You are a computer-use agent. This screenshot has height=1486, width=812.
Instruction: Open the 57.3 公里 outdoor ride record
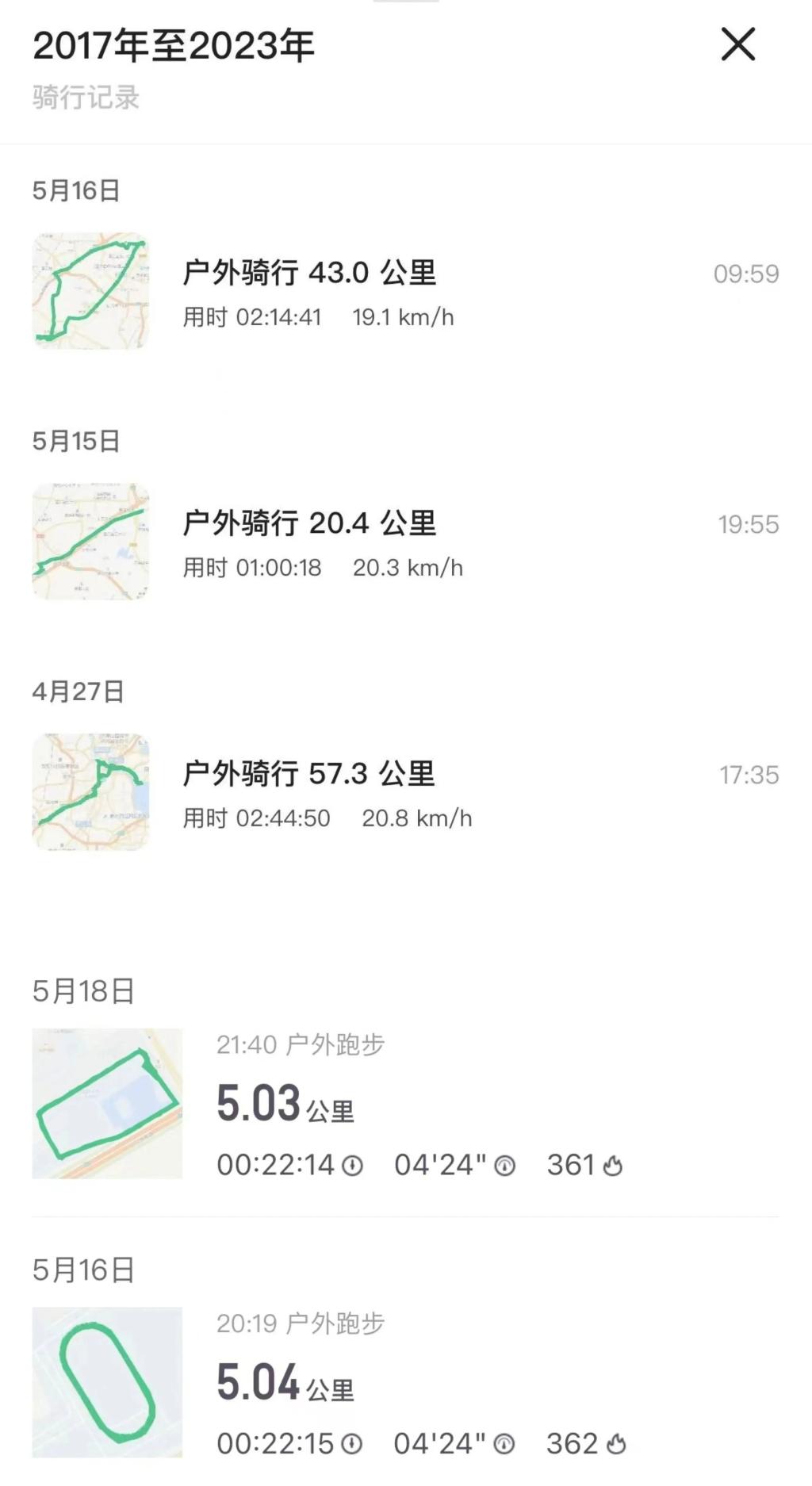click(406, 792)
